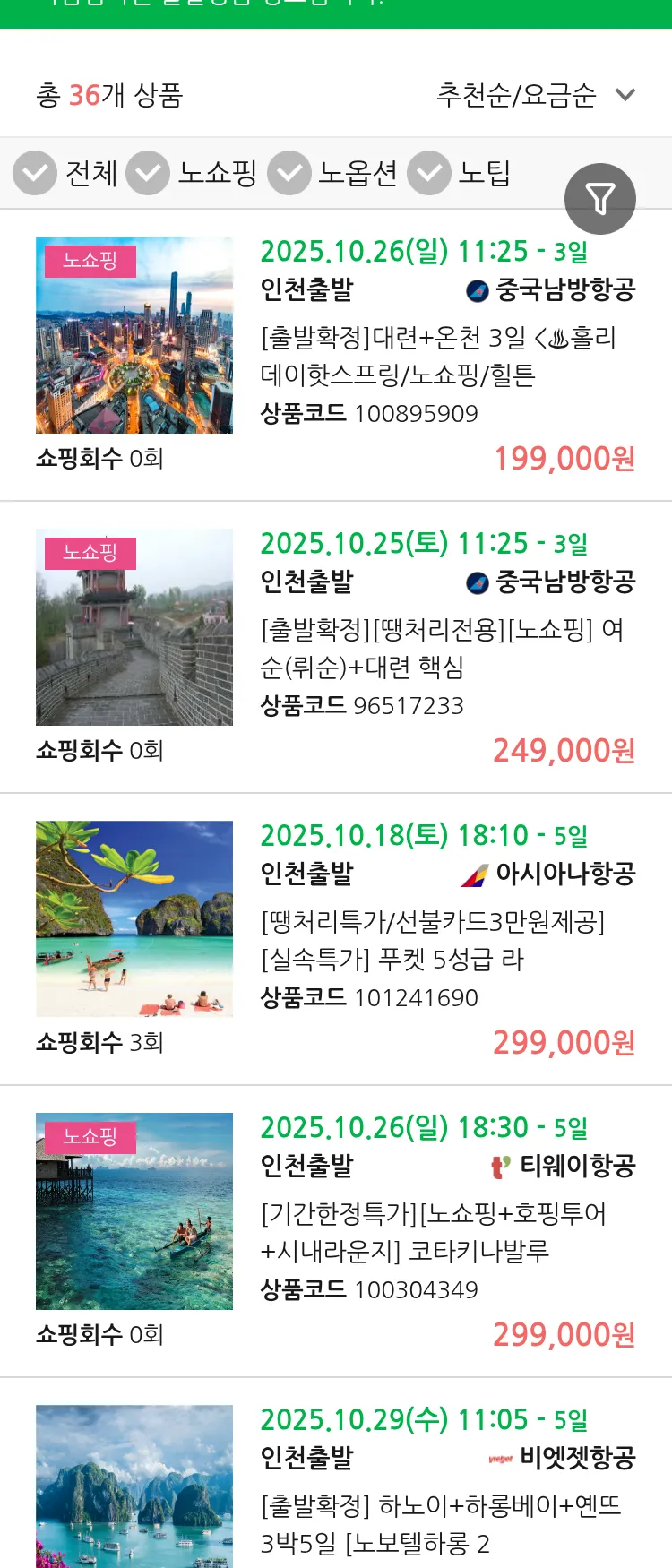Open the filter funnel icon

pyautogui.click(x=600, y=198)
